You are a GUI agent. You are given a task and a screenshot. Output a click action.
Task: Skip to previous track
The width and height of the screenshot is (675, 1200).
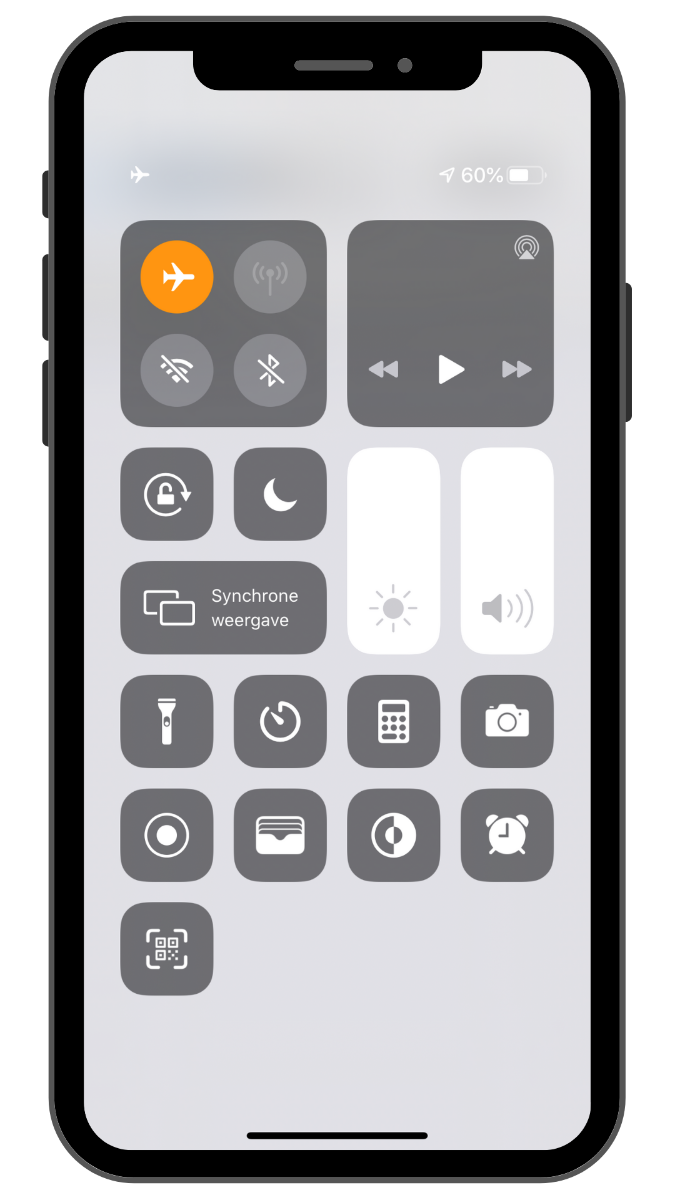383,370
